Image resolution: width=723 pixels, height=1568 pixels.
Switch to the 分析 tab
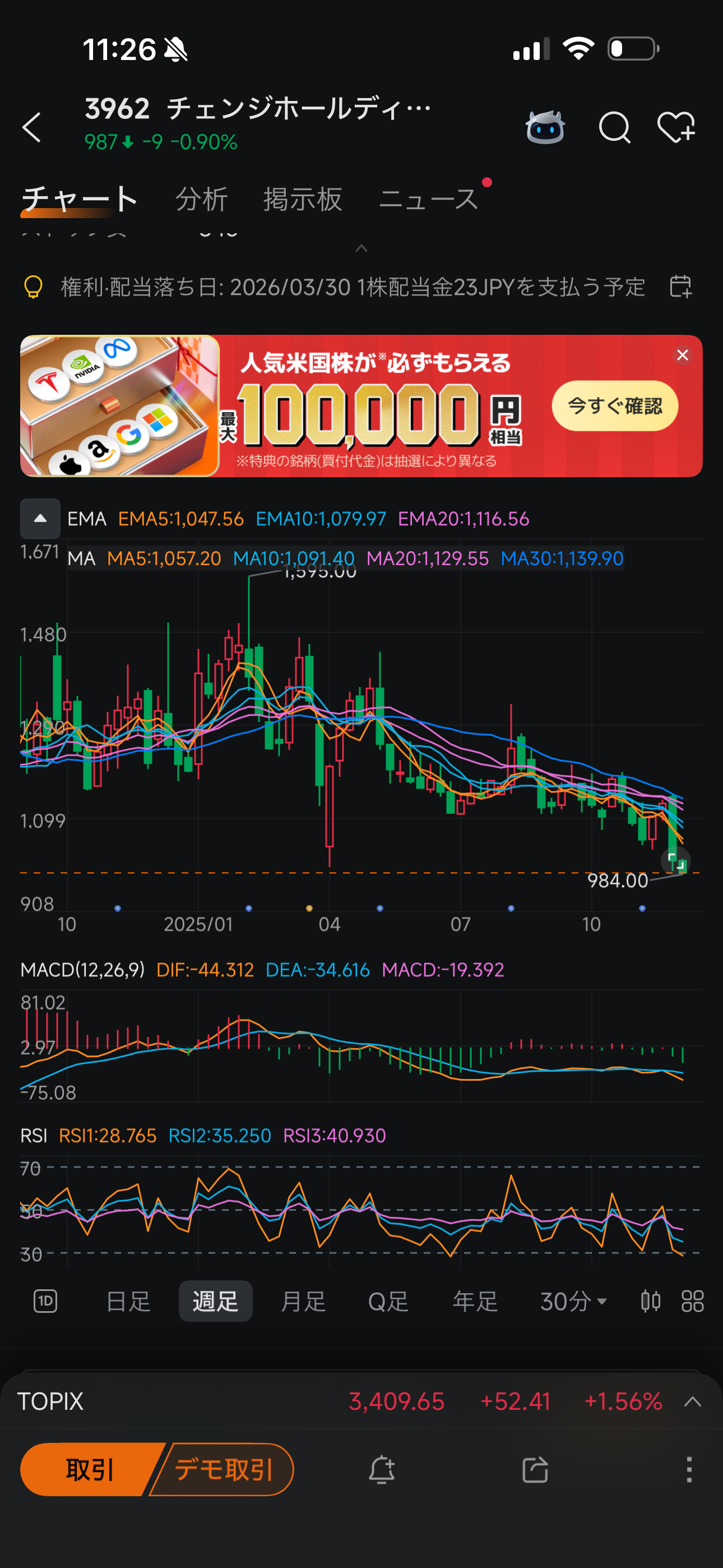pyautogui.click(x=201, y=199)
